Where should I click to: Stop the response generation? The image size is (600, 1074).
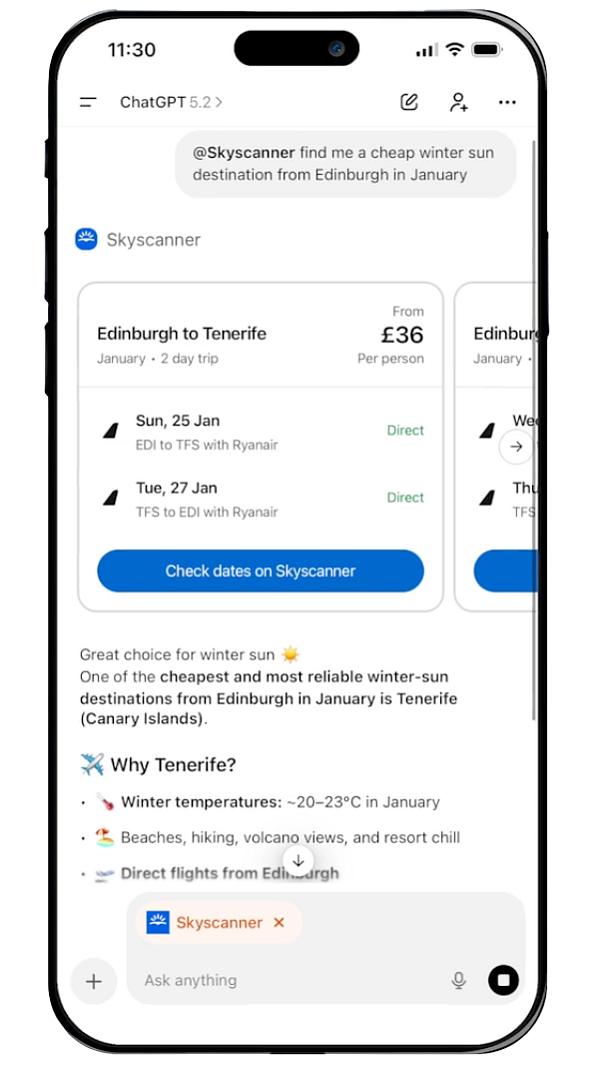[503, 981]
